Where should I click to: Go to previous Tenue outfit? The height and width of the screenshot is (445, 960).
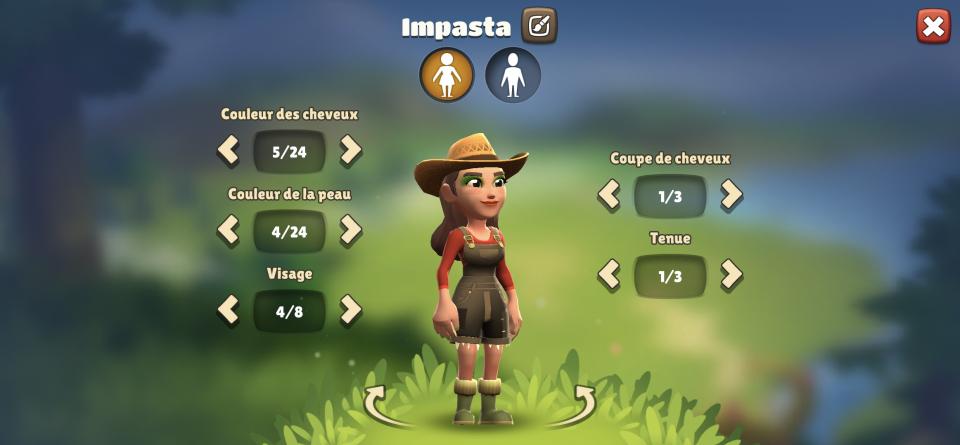(x=609, y=275)
